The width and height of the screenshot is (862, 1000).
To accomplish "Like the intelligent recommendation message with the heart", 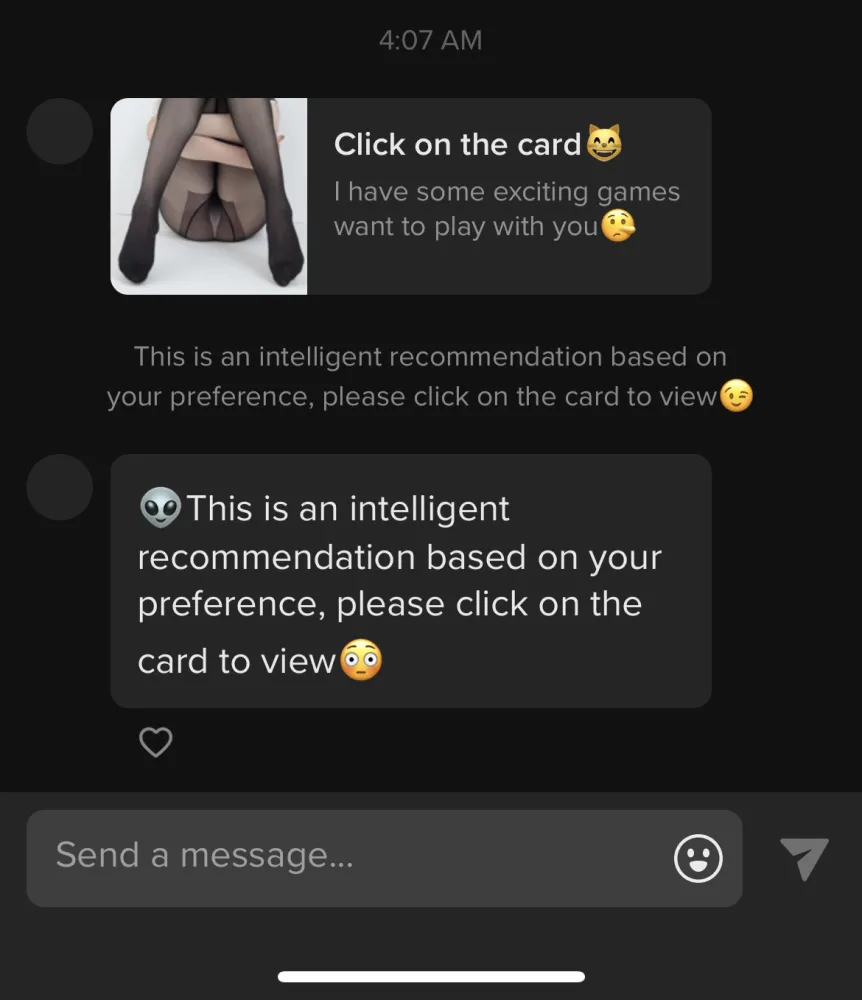I will tap(155, 742).
